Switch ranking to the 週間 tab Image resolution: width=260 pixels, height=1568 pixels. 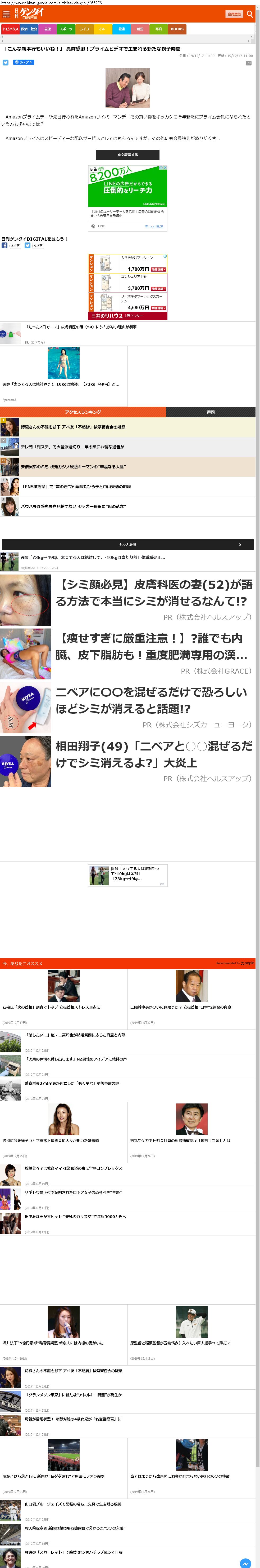point(210,412)
